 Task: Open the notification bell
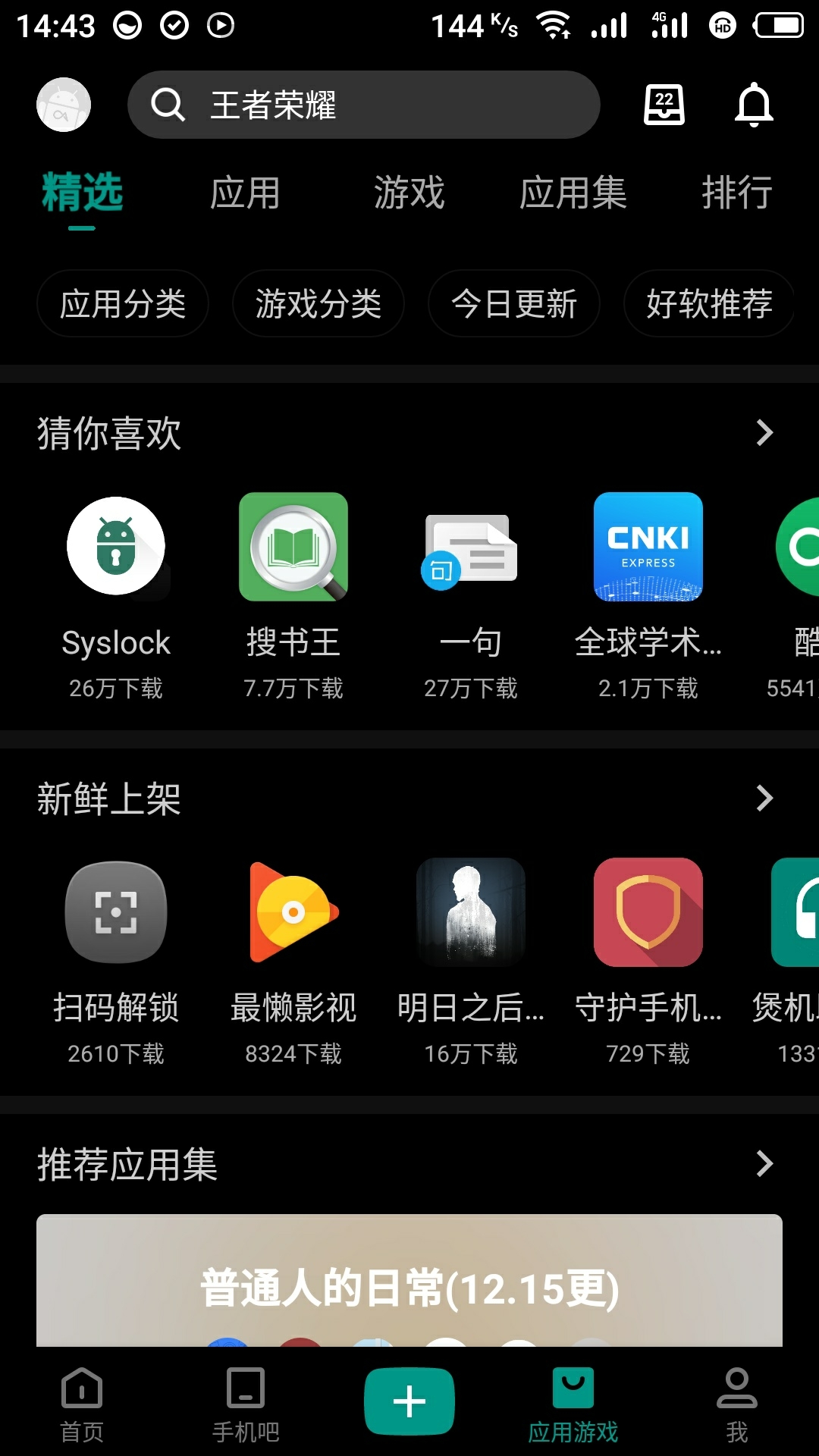pyautogui.click(x=755, y=105)
